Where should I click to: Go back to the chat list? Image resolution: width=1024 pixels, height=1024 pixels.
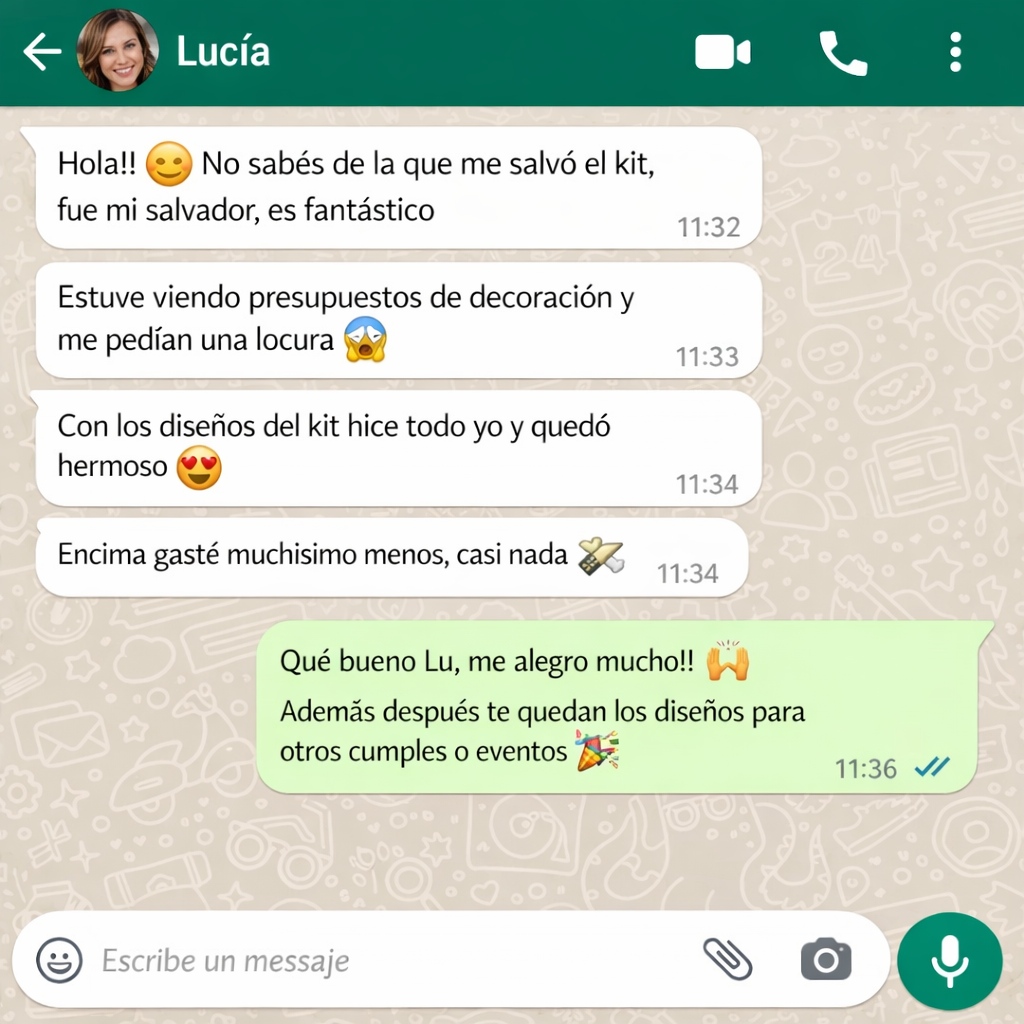click(42, 52)
